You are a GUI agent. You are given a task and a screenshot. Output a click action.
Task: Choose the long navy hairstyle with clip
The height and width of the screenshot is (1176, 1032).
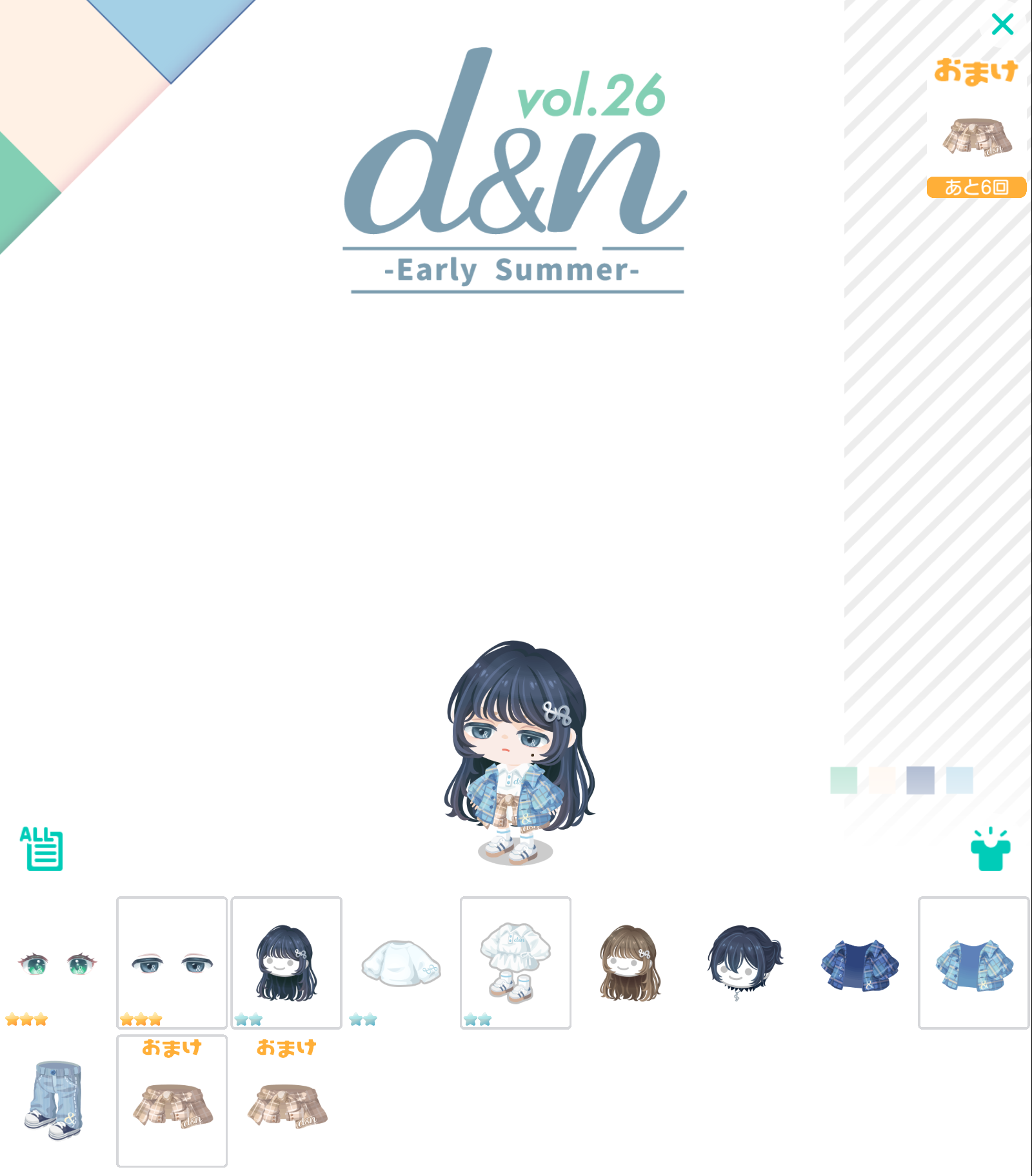tap(286, 963)
